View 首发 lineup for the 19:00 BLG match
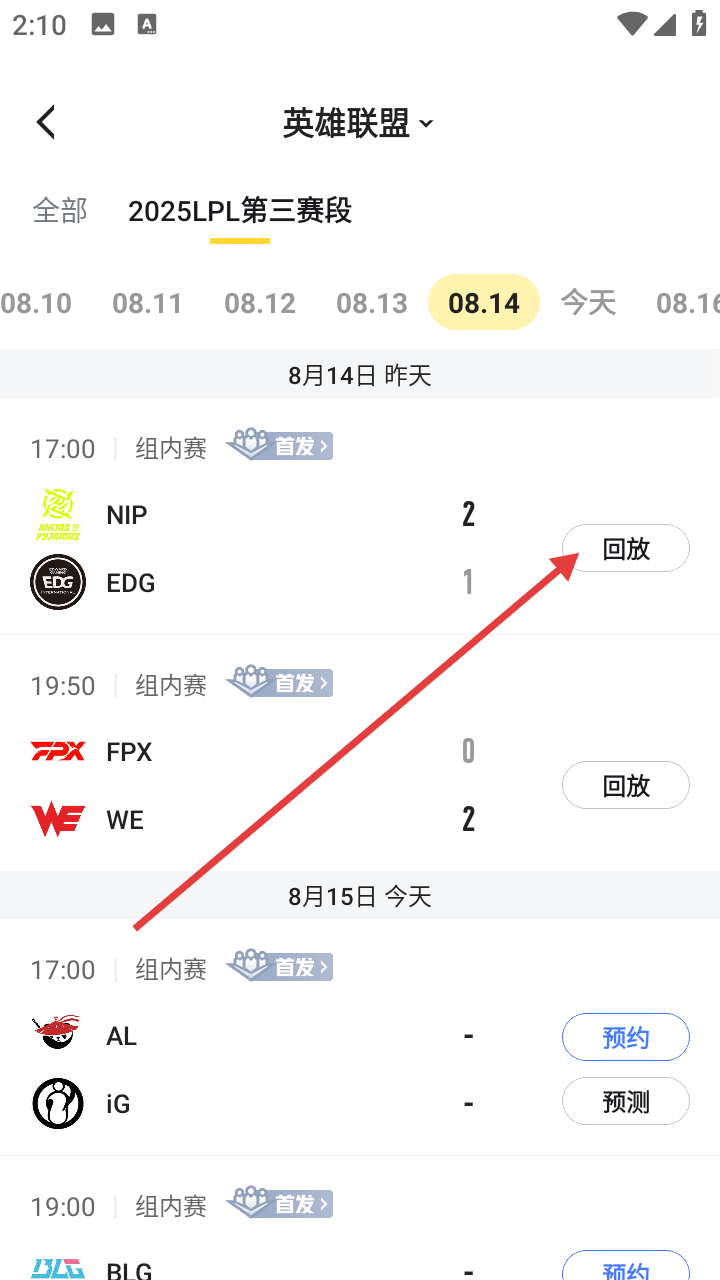 [x=280, y=1204]
